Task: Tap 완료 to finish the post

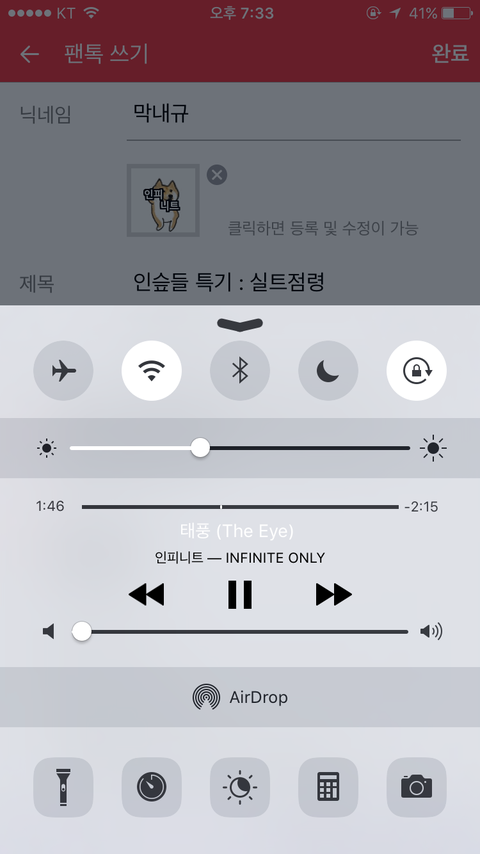Action: 450,53
